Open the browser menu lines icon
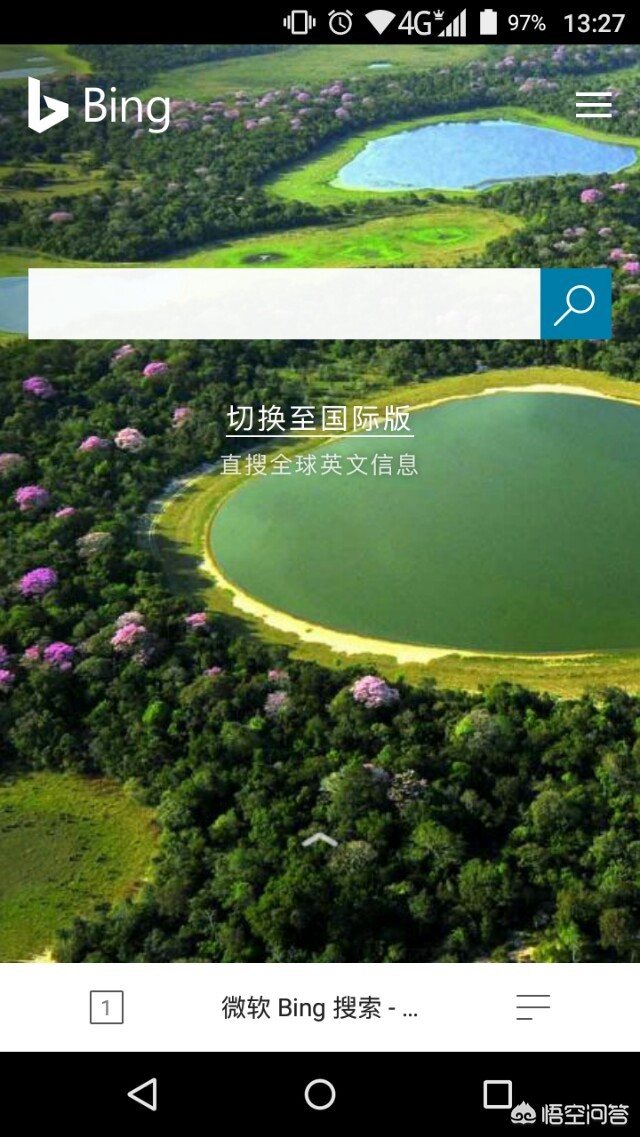Image resolution: width=640 pixels, height=1137 pixels. click(x=533, y=1007)
